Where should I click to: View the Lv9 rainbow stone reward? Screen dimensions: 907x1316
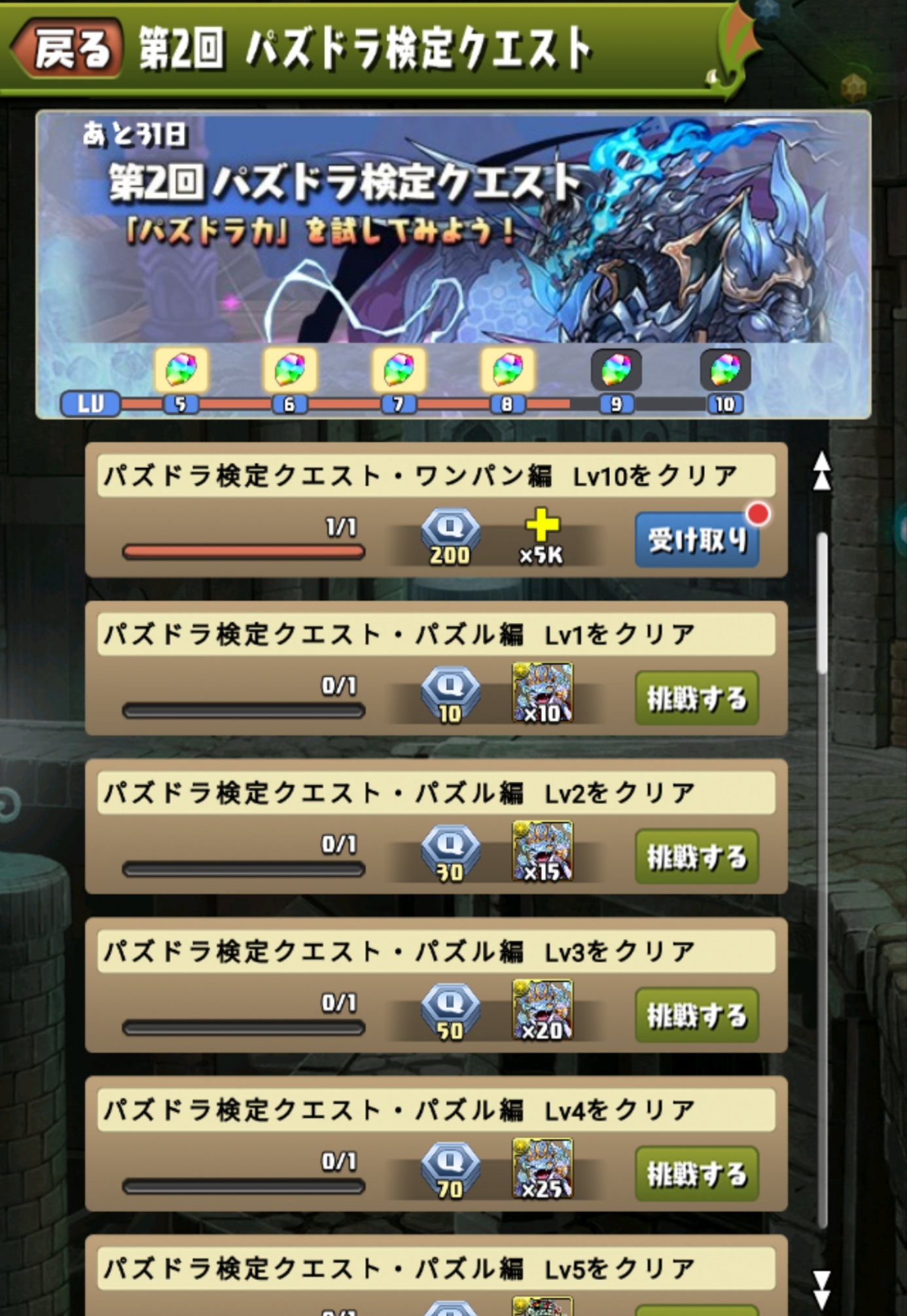click(616, 370)
